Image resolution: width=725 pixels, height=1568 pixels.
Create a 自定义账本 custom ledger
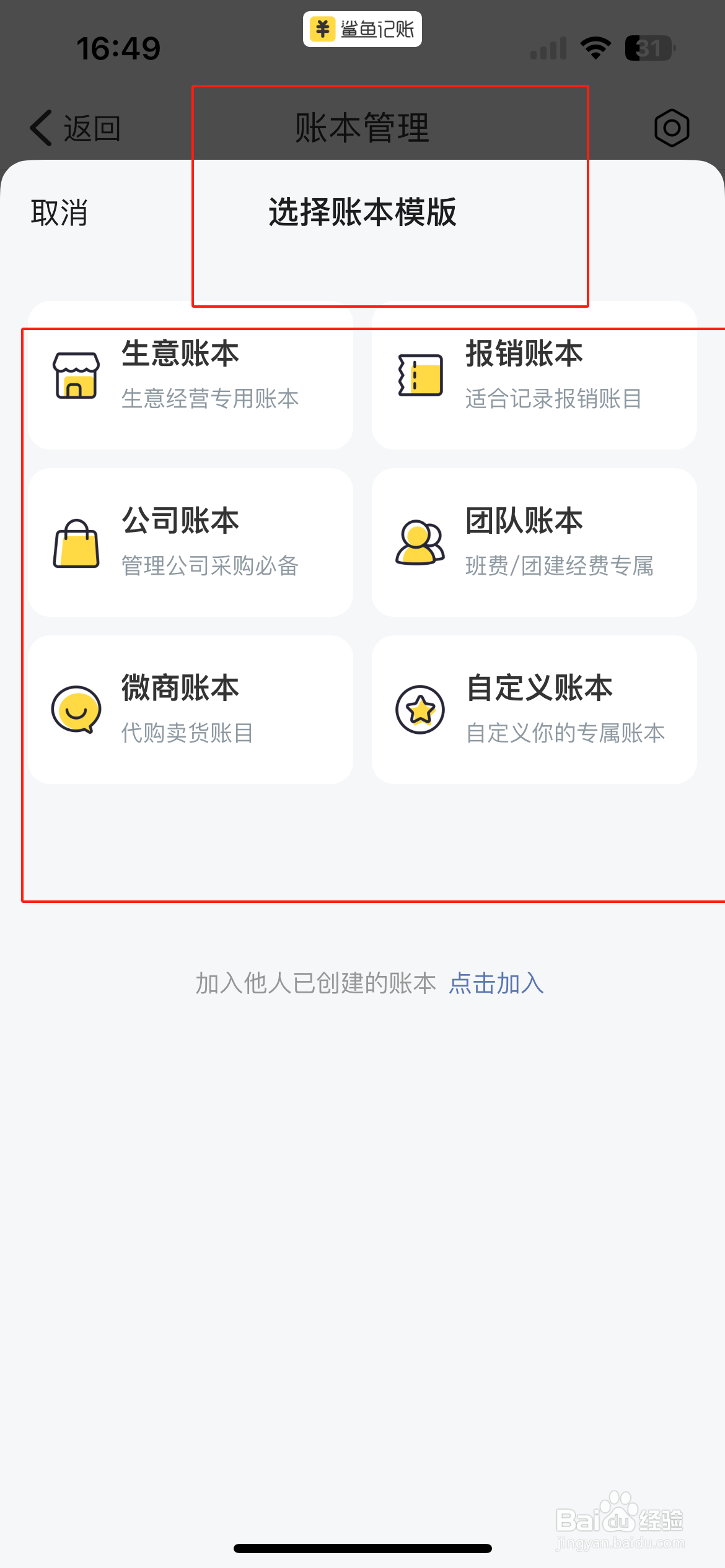(534, 710)
